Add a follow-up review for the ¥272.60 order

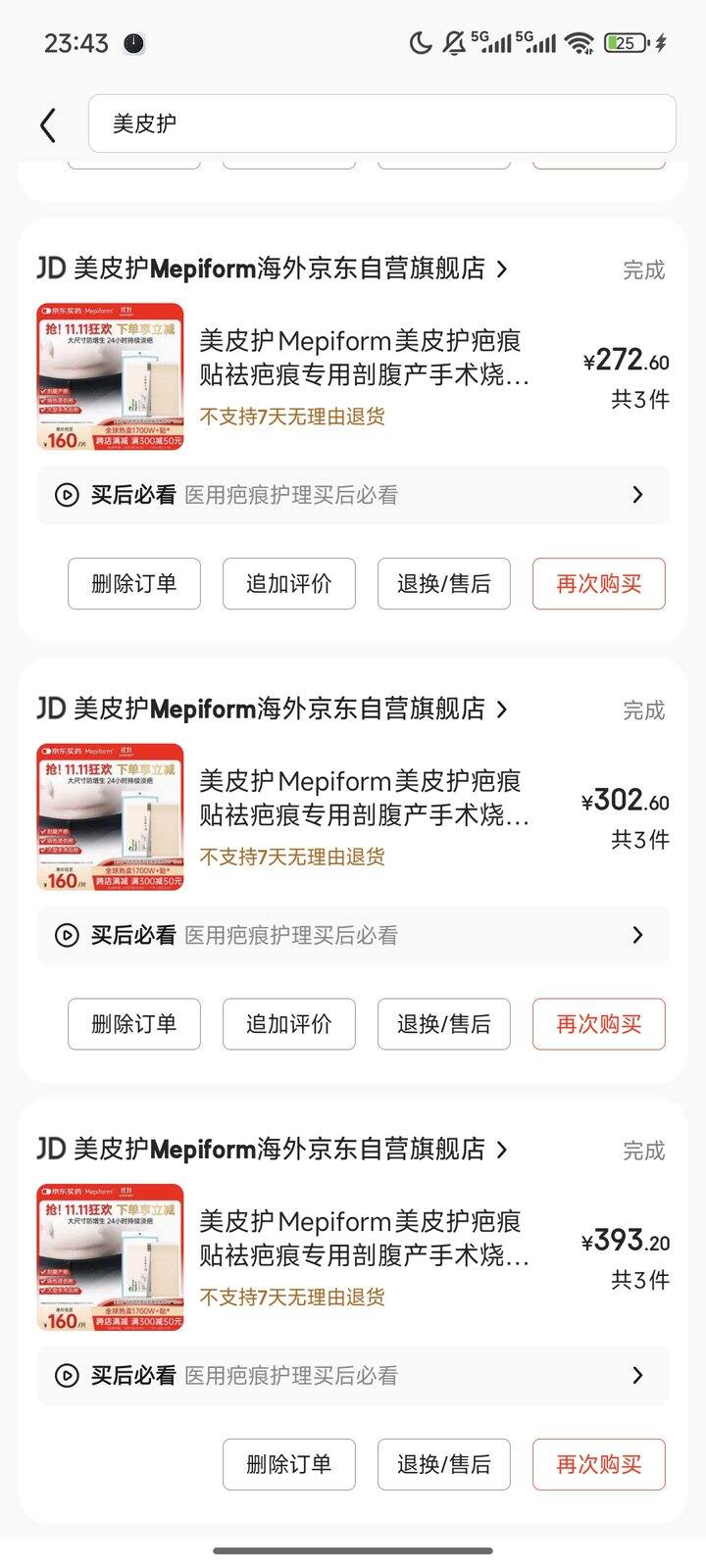tap(288, 584)
